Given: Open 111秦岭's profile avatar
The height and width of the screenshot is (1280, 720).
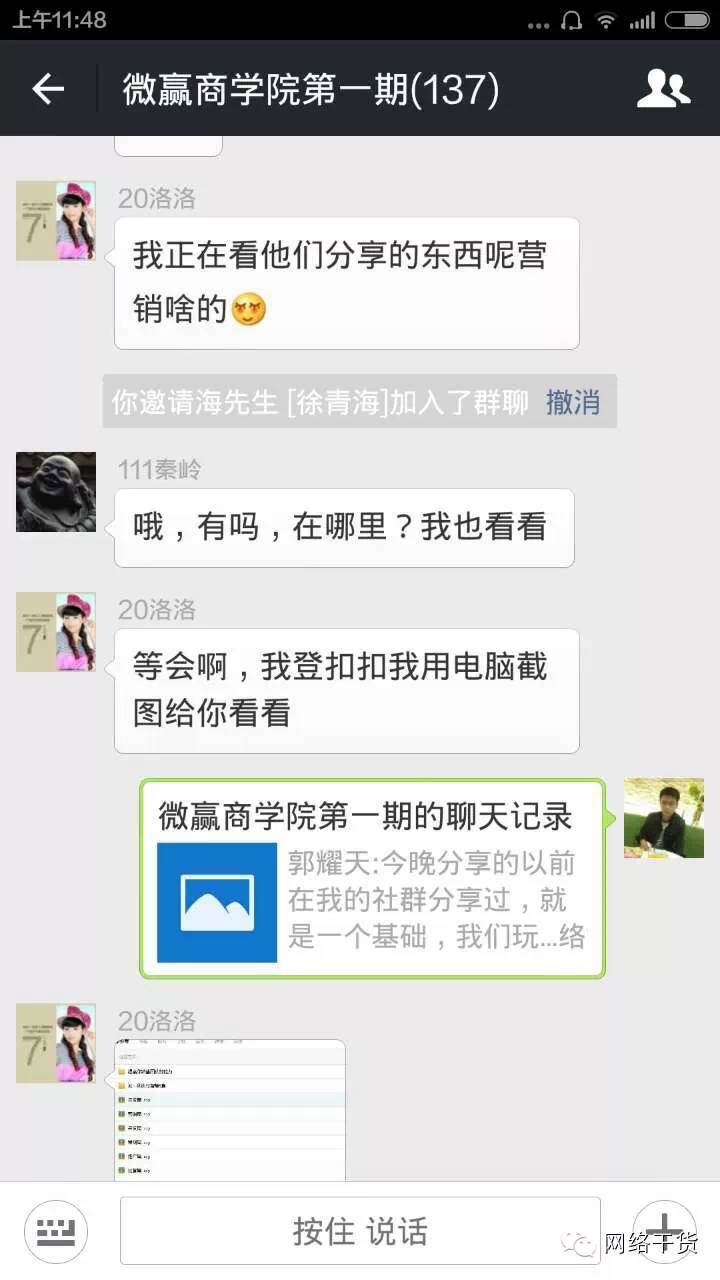Looking at the screenshot, I should 56,492.
